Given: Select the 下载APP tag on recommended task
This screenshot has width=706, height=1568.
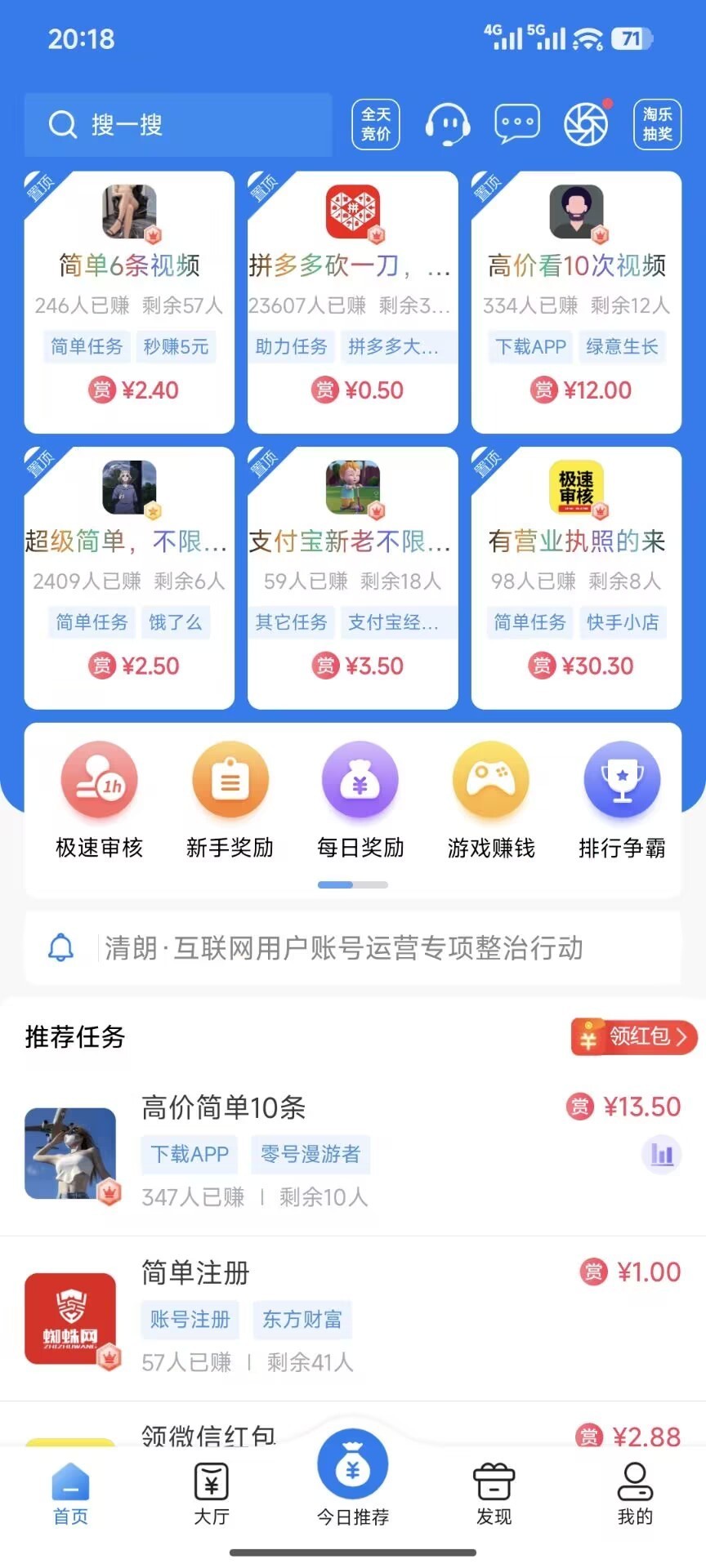Looking at the screenshot, I should 189,1155.
